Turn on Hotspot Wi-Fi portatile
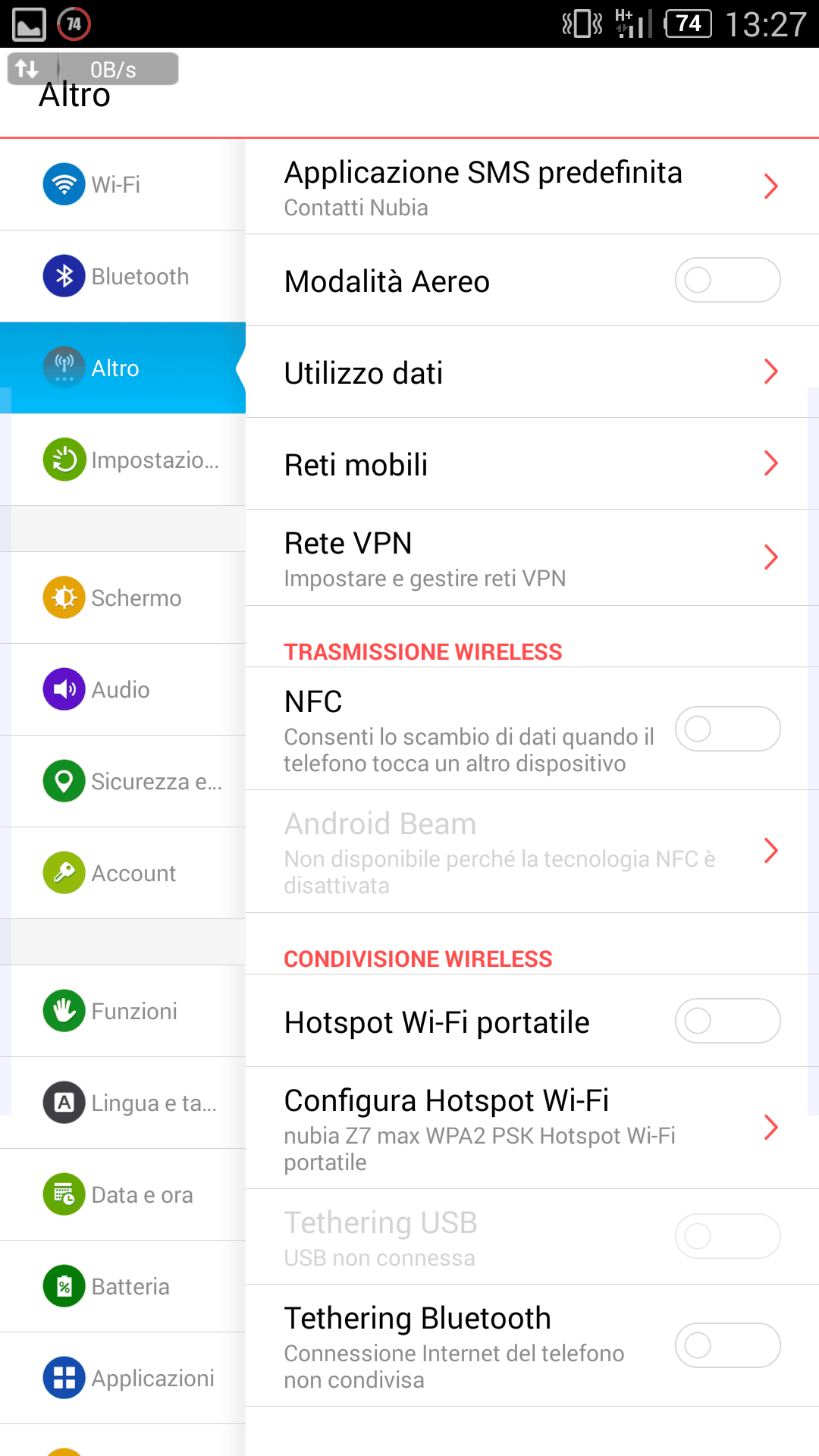Image resolution: width=819 pixels, height=1456 pixels. coord(726,1021)
